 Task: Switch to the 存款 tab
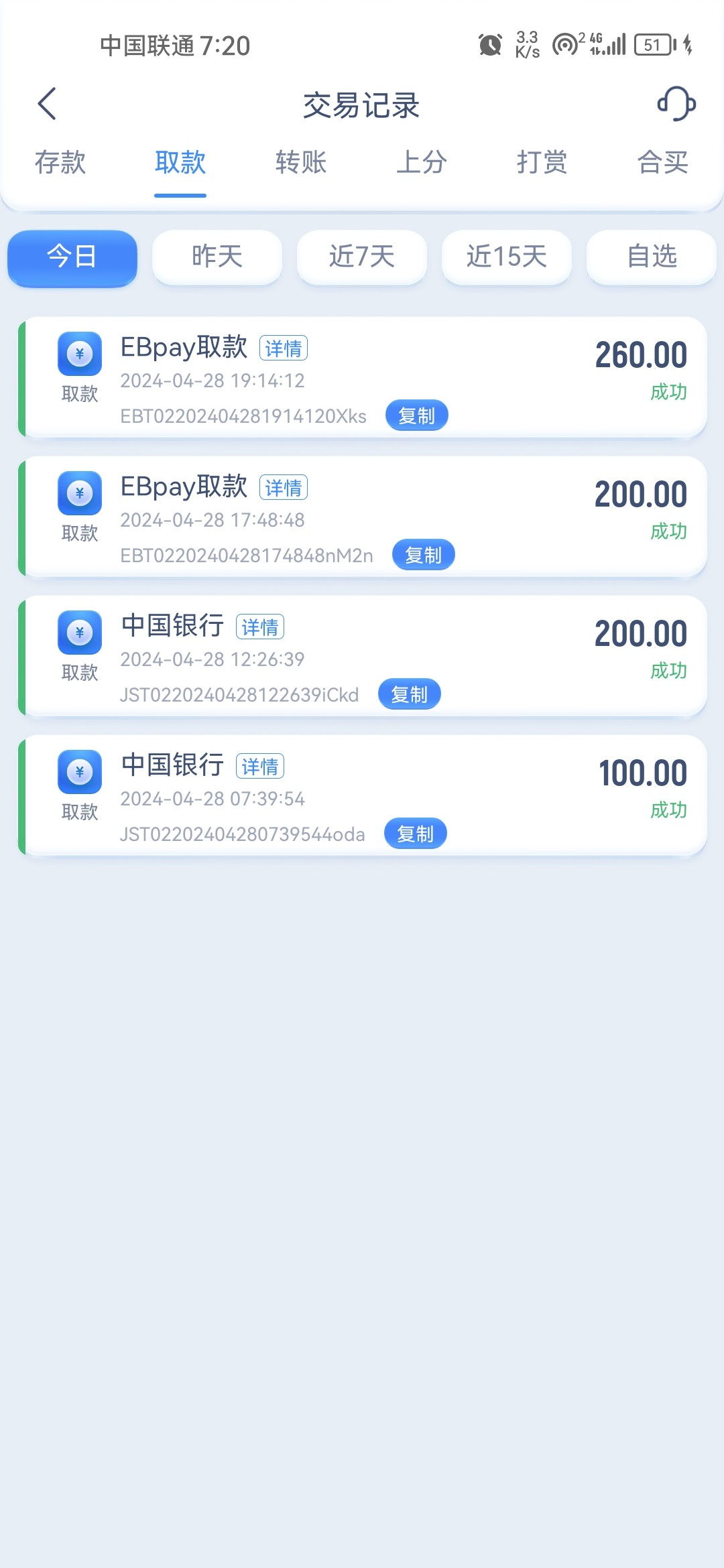(x=60, y=162)
